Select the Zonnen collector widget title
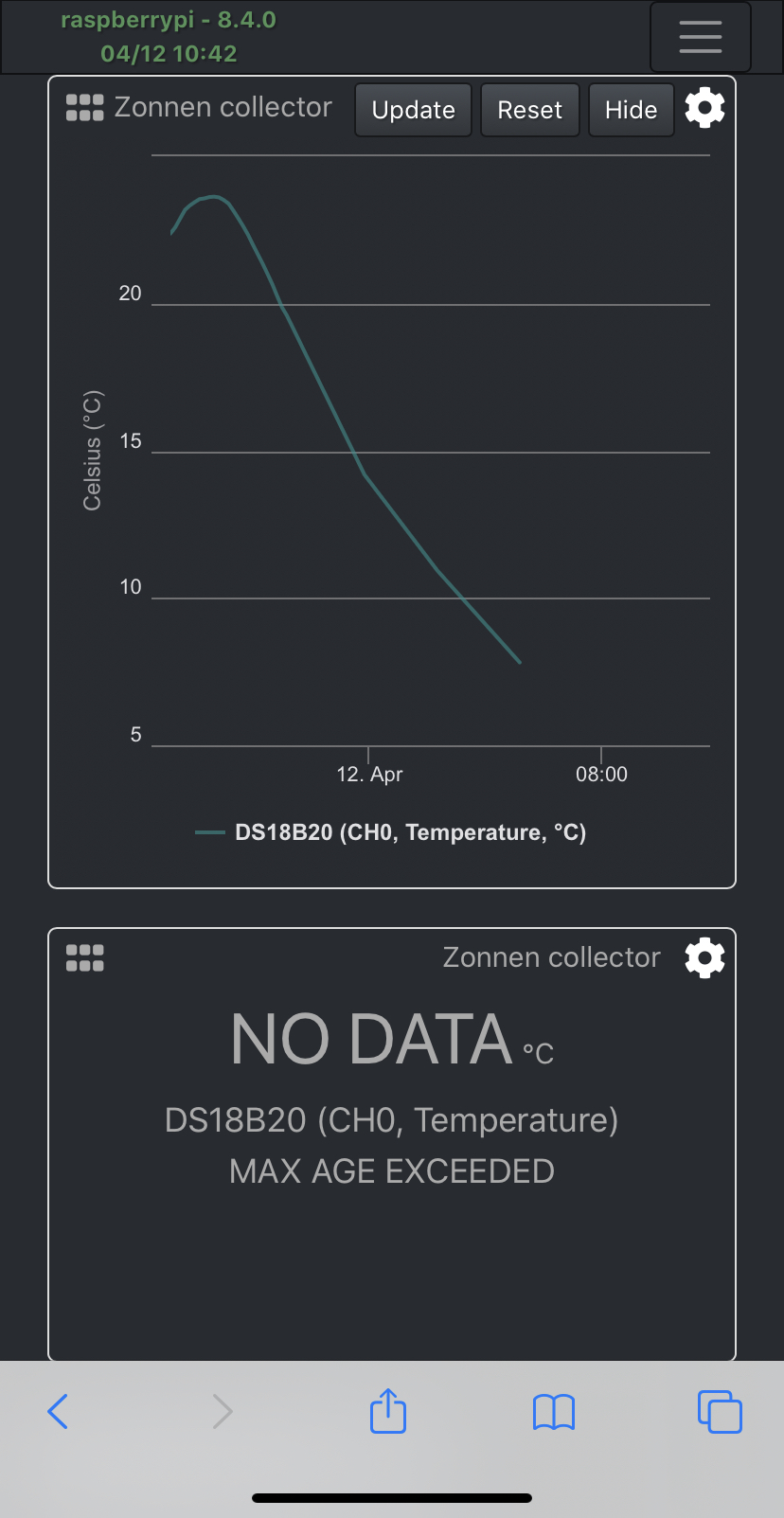 click(223, 107)
